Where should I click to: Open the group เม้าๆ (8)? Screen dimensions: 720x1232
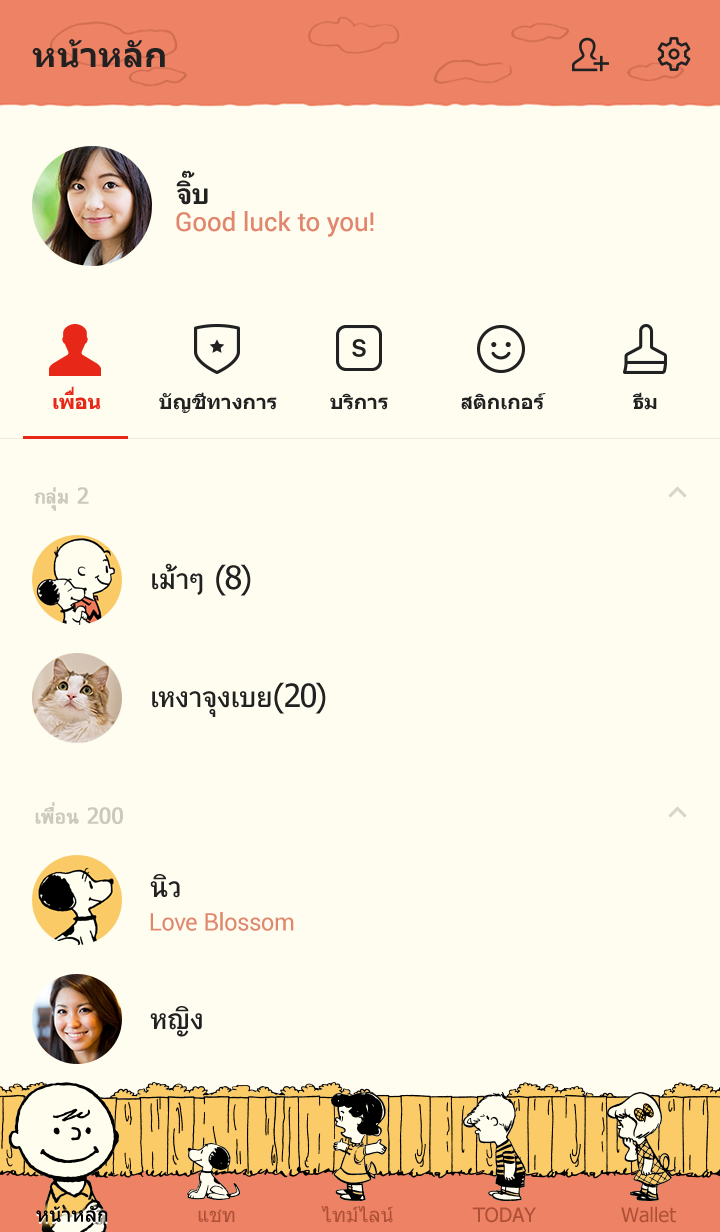(x=200, y=580)
